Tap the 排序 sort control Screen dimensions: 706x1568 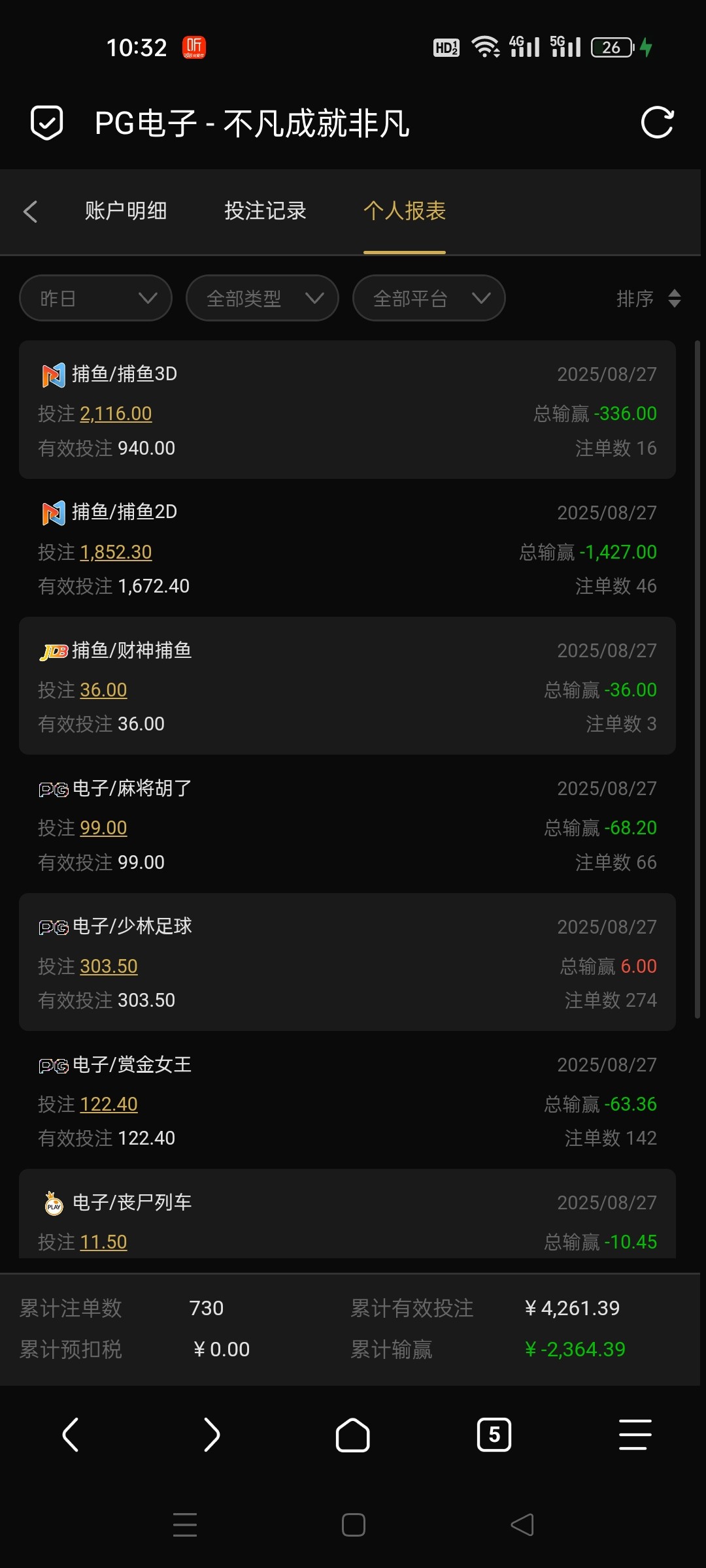tap(648, 298)
